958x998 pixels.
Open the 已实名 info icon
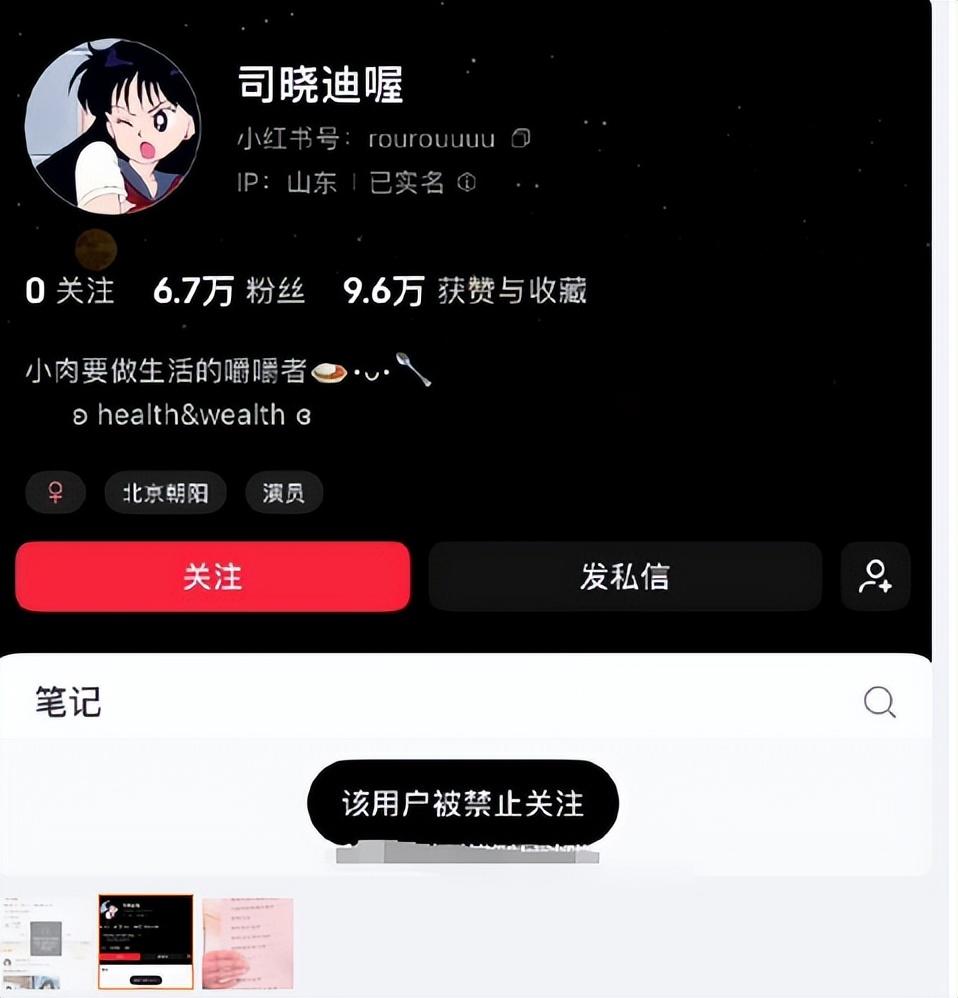pos(467,183)
